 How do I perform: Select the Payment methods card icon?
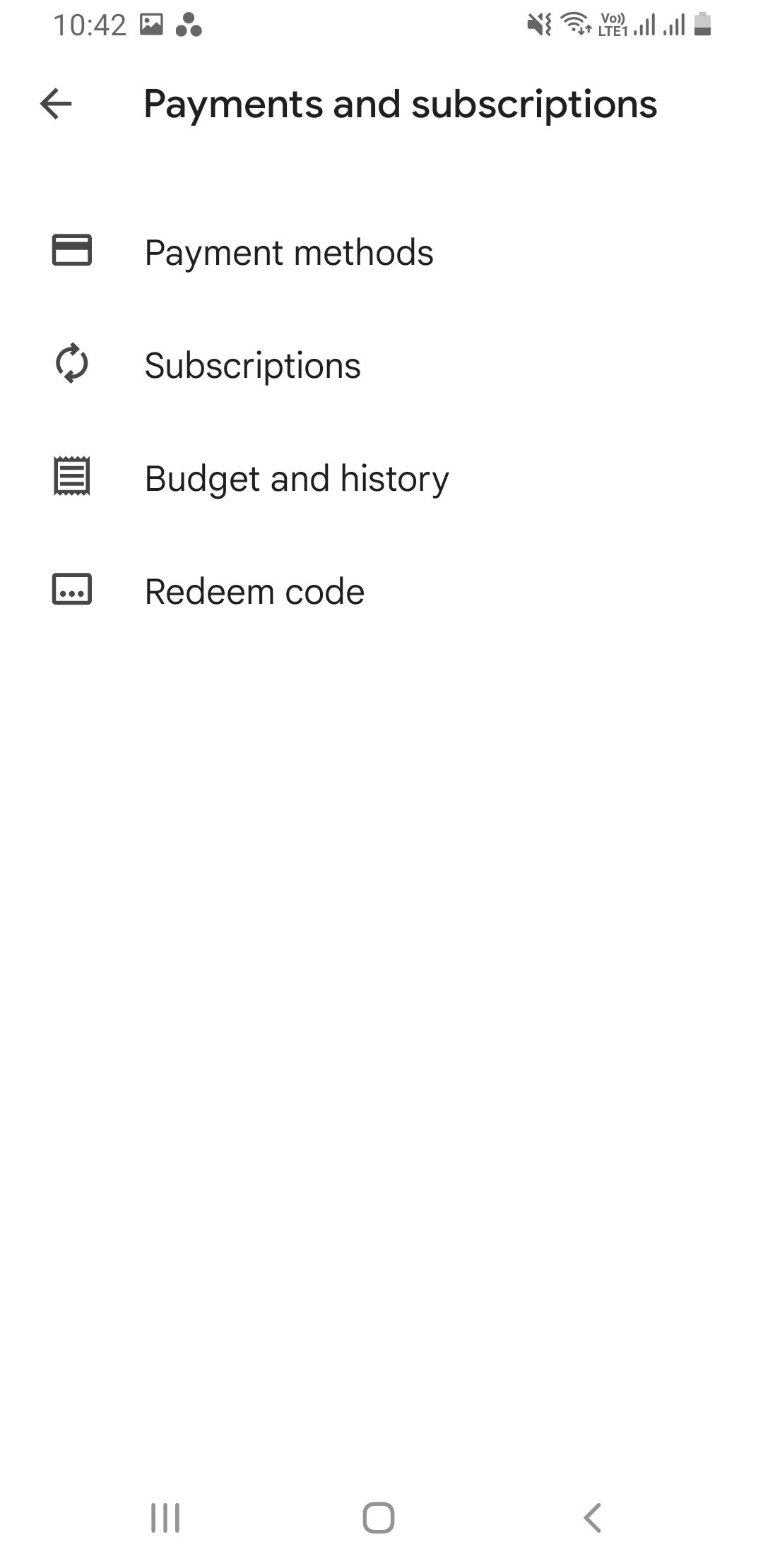pyautogui.click(x=71, y=252)
